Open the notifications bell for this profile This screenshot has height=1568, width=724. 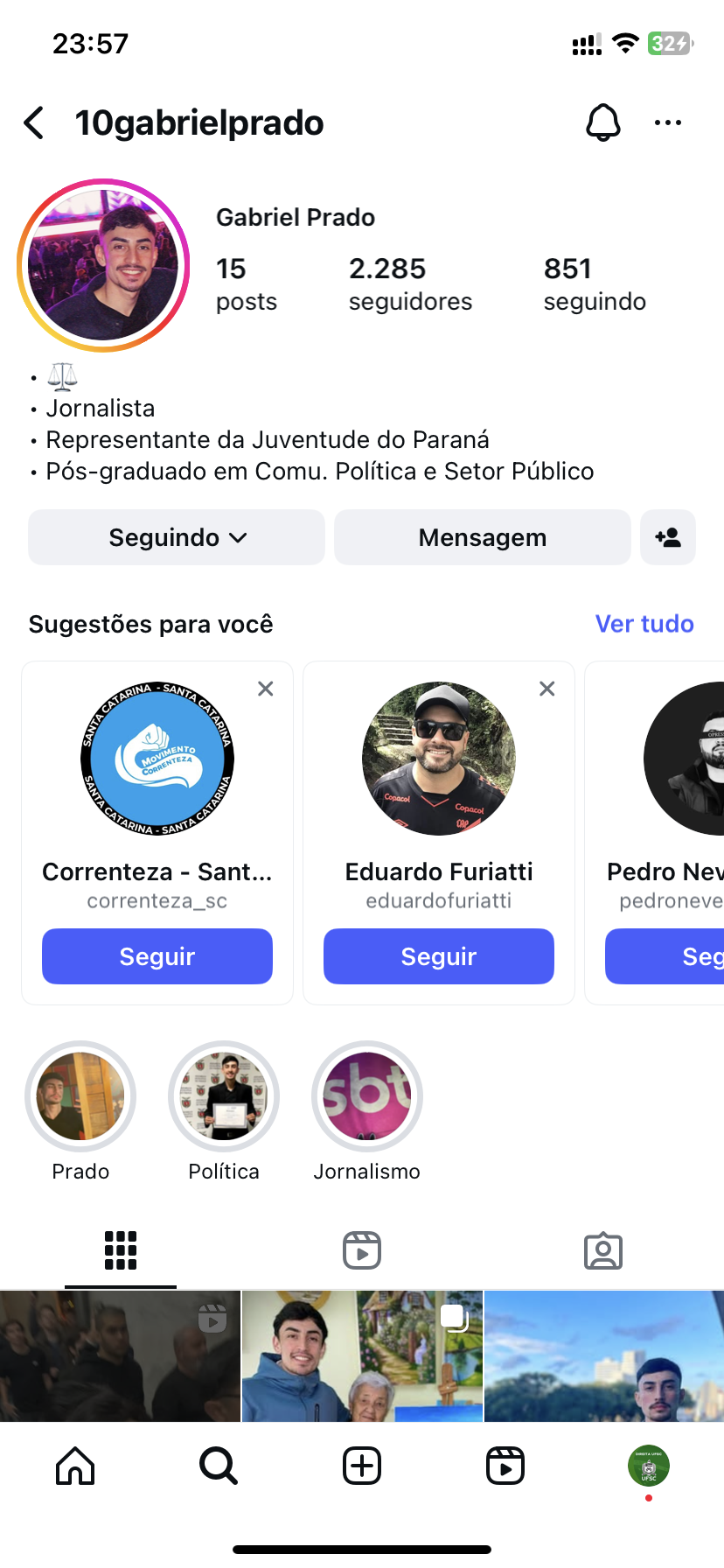point(602,123)
